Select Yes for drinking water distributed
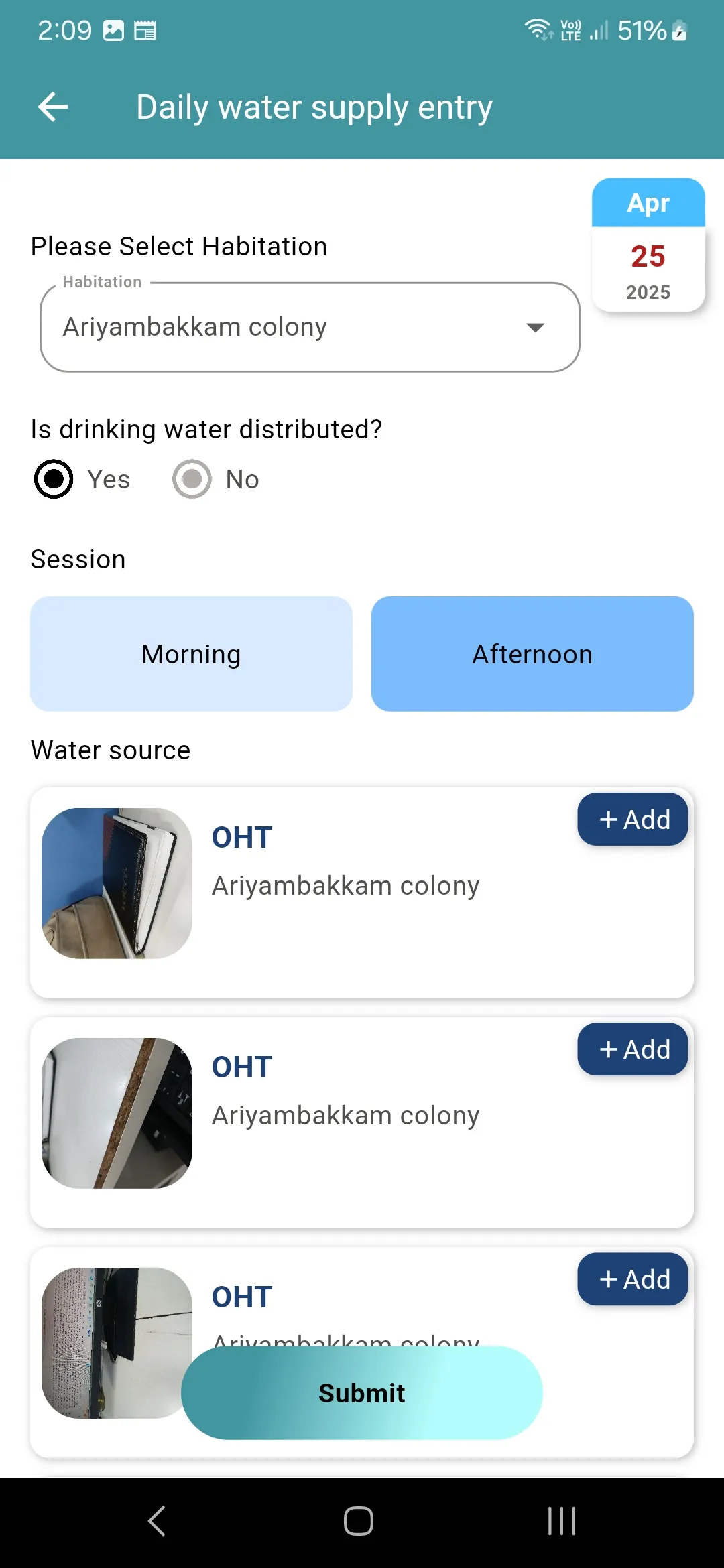Image resolution: width=724 pixels, height=1568 pixels. point(54,479)
